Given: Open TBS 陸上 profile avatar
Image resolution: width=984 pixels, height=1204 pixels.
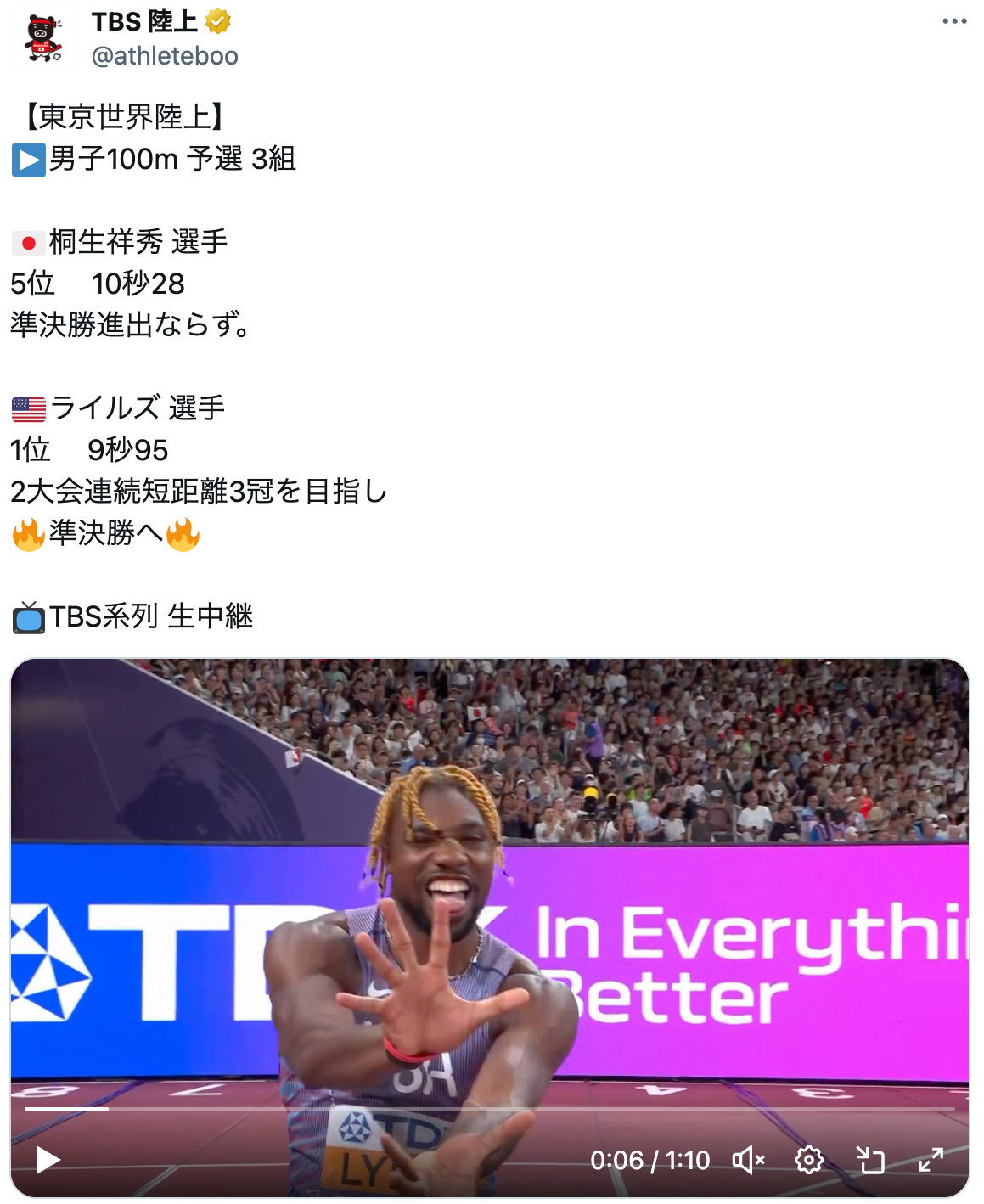Looking at the screenshot, I should (42, 38).
